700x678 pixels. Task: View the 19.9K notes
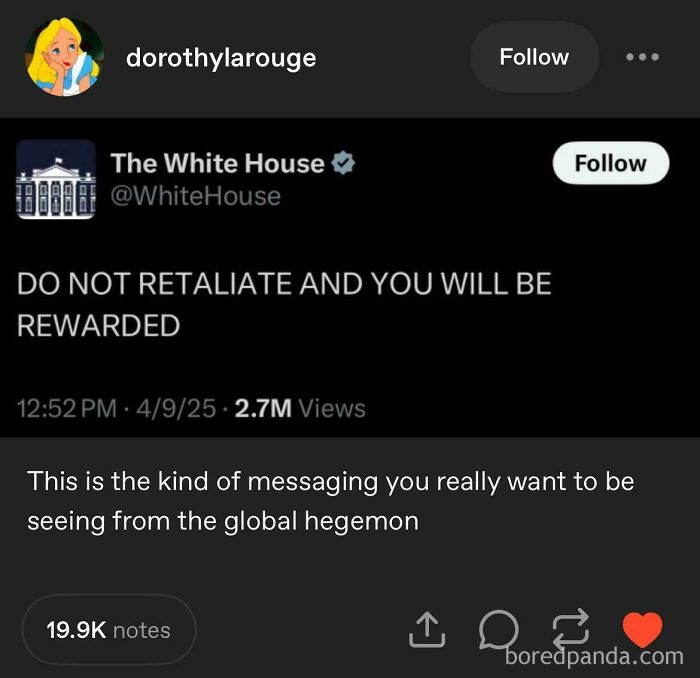click(x=108, y=630)
